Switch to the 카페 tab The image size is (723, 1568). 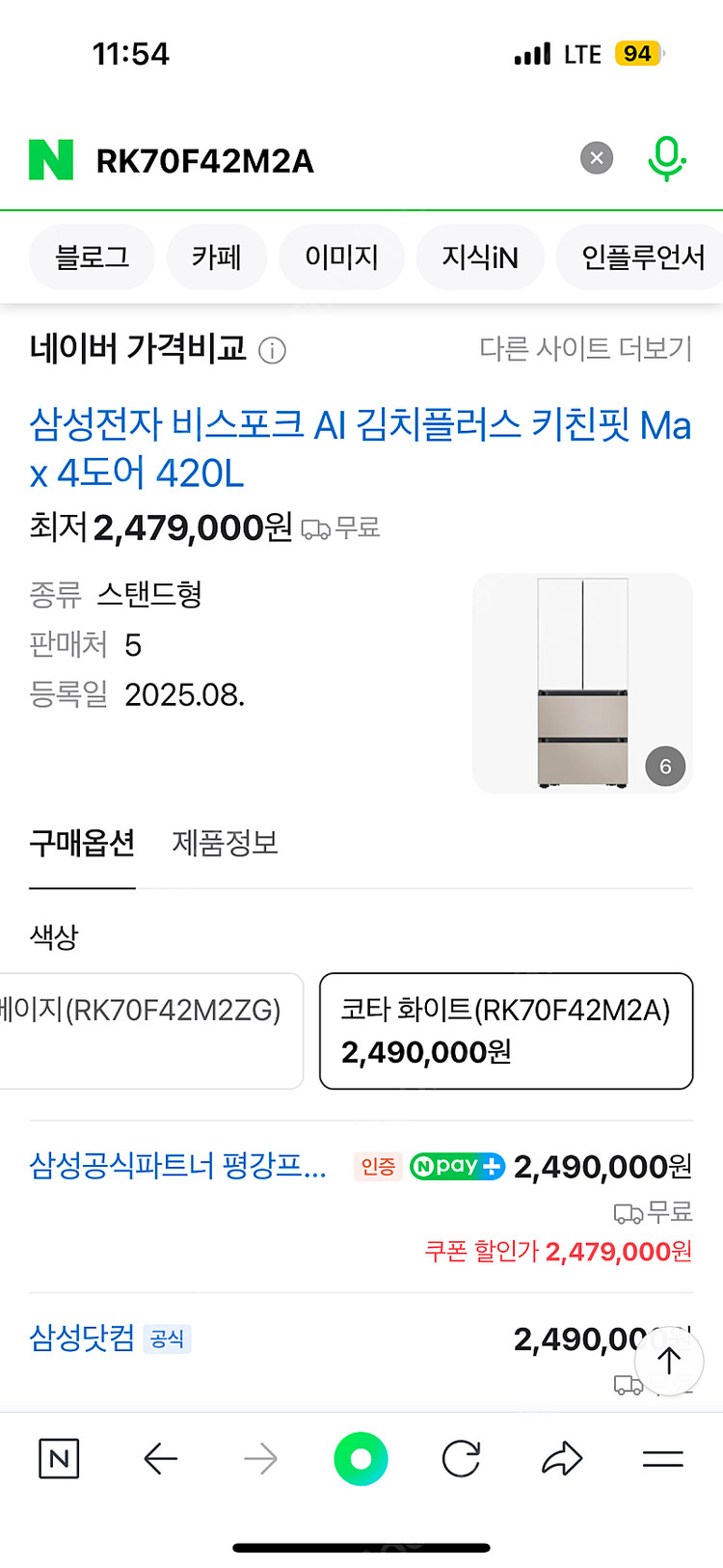(x=216, y=257)
